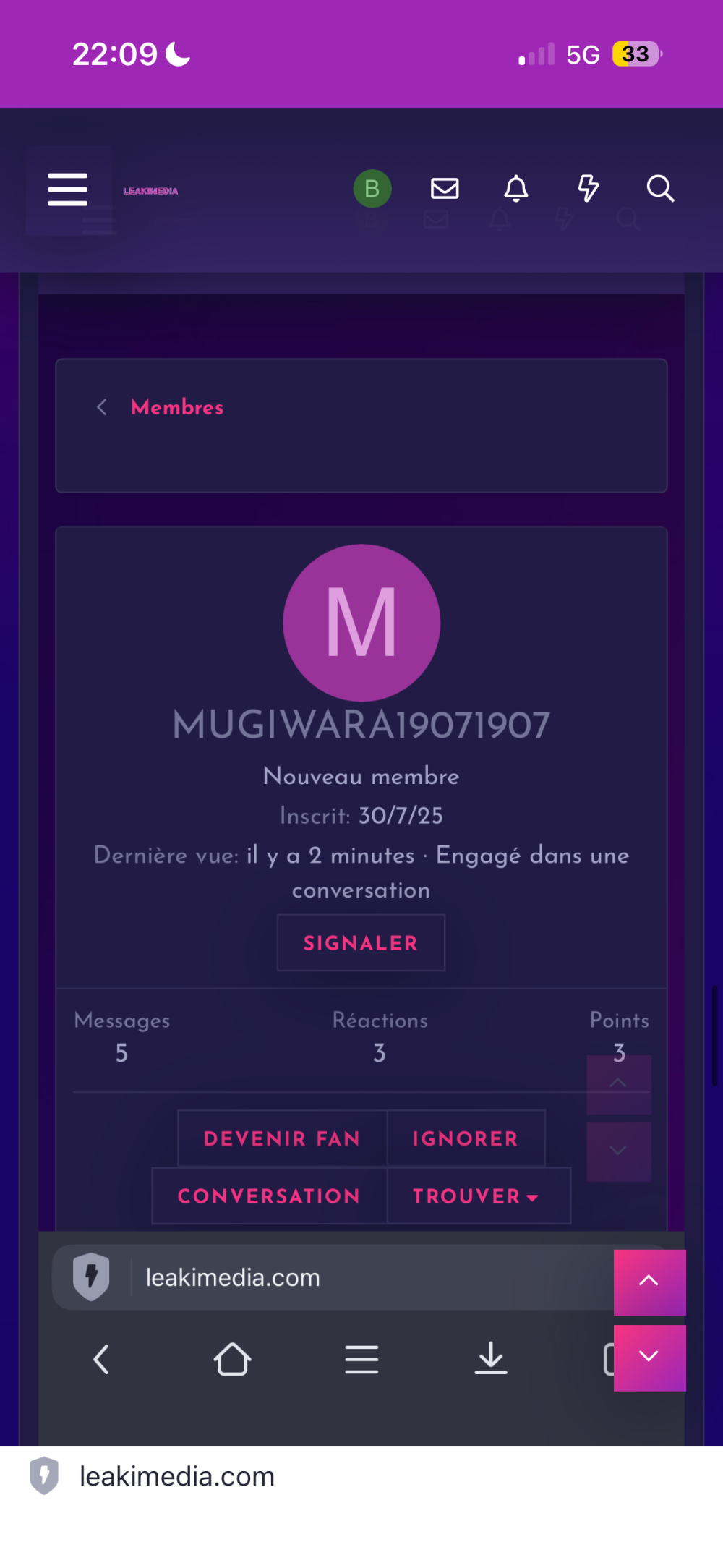Go back to Membres breadcrumb
The width and height of the screenshot is (723, 1568).
tap(177, 407)
